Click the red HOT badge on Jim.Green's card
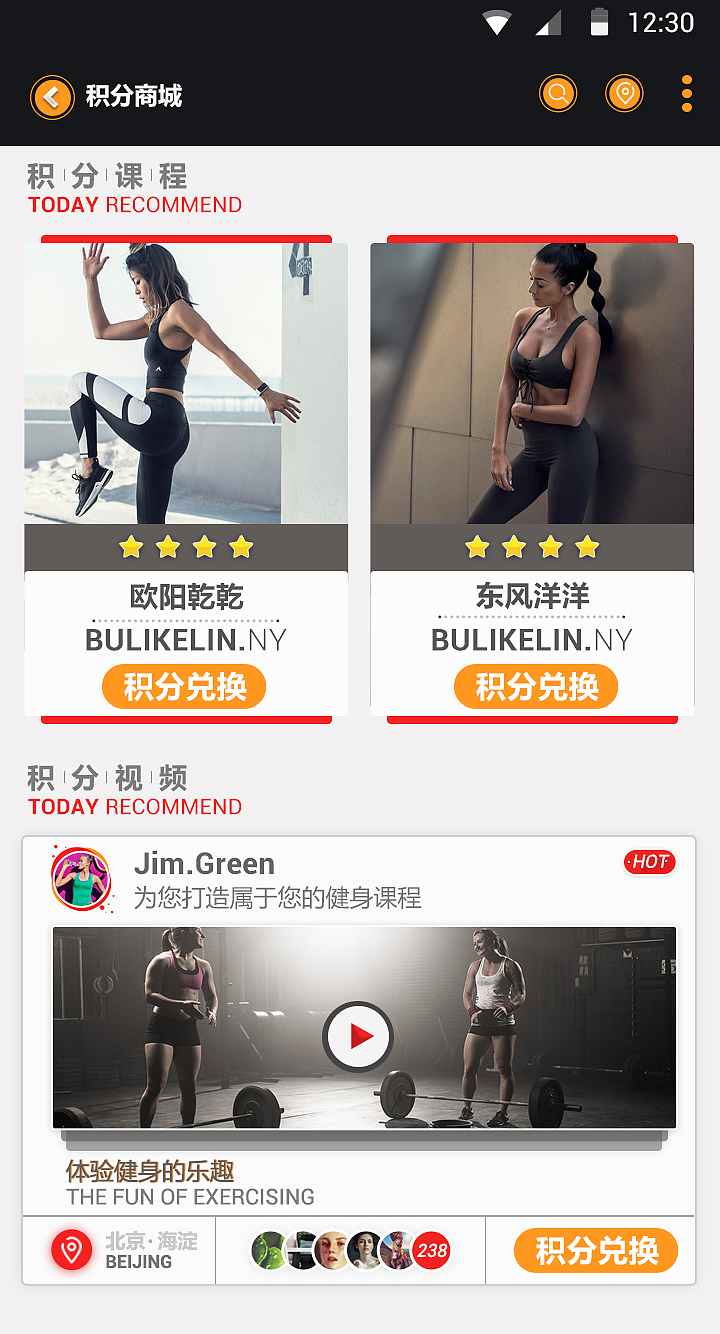The width and height of the screenshot is (720, 1334). pyautogui.click(x=650, y=862)
